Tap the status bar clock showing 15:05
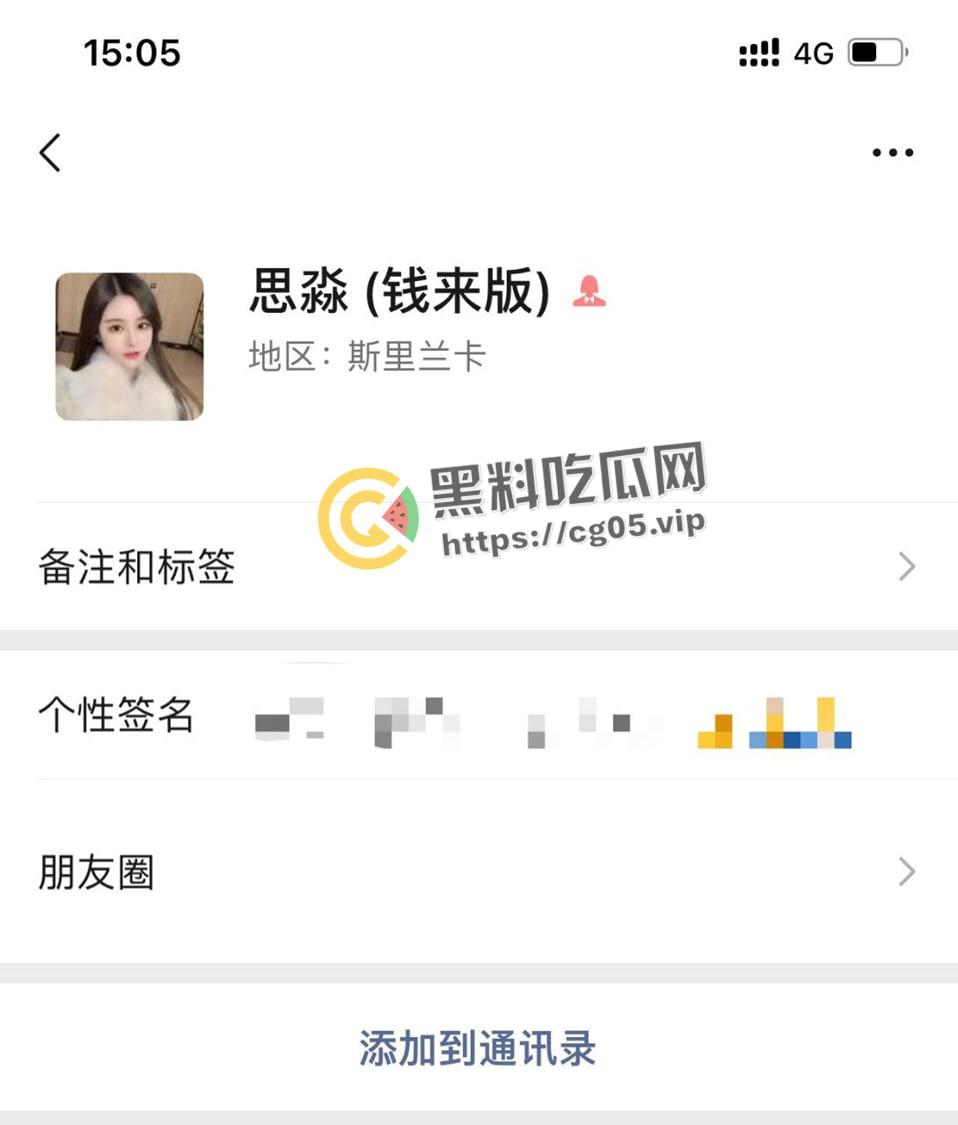Viewport: 958px width, 1125px height. click(x=133, y=52)
